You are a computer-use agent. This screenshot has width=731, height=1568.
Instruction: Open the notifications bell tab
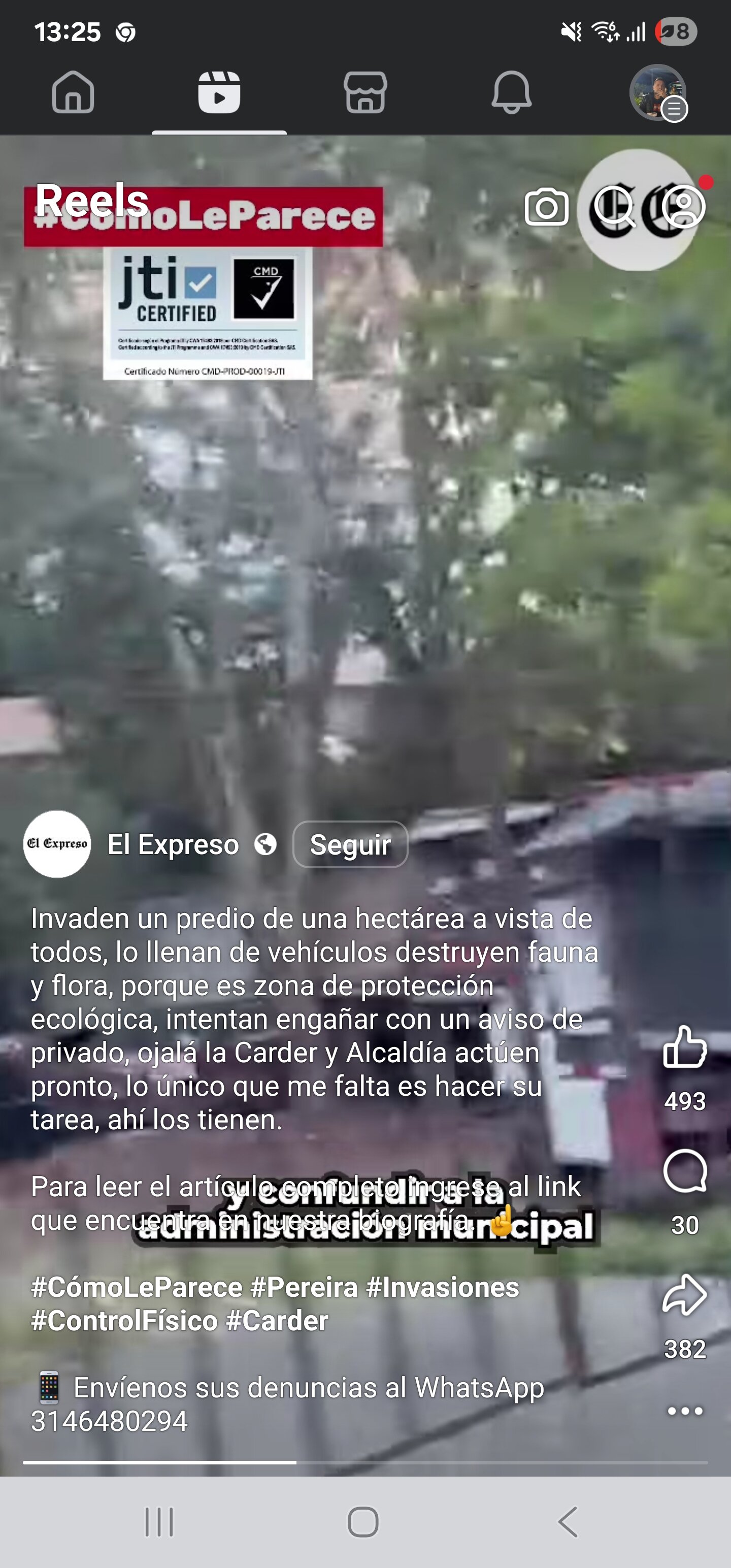(x=511, y=92)
